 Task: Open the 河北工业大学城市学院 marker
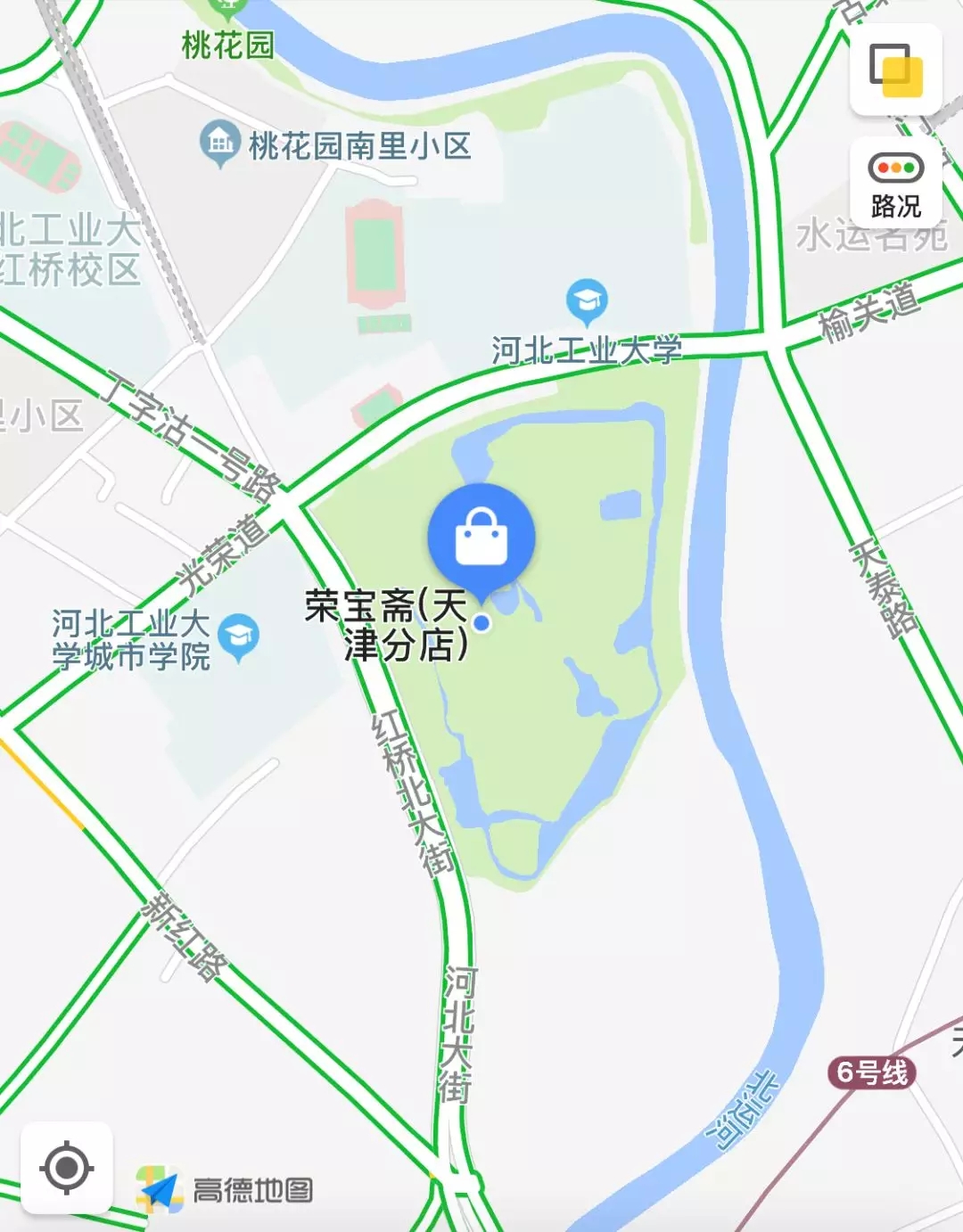(x=238, y=637)
